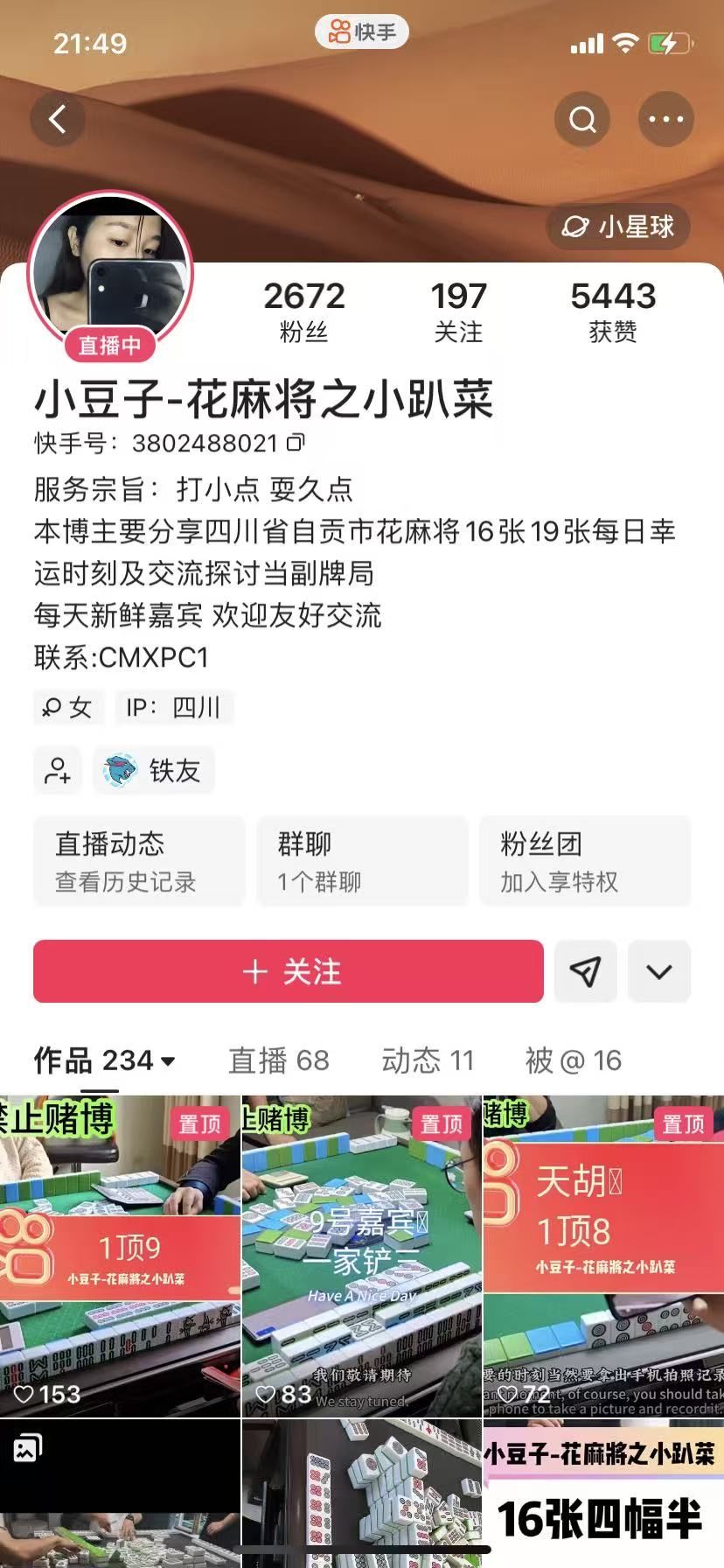Open the 铁友 chip
This screenshot has height=1568, width=724.
tap(154, 771)
